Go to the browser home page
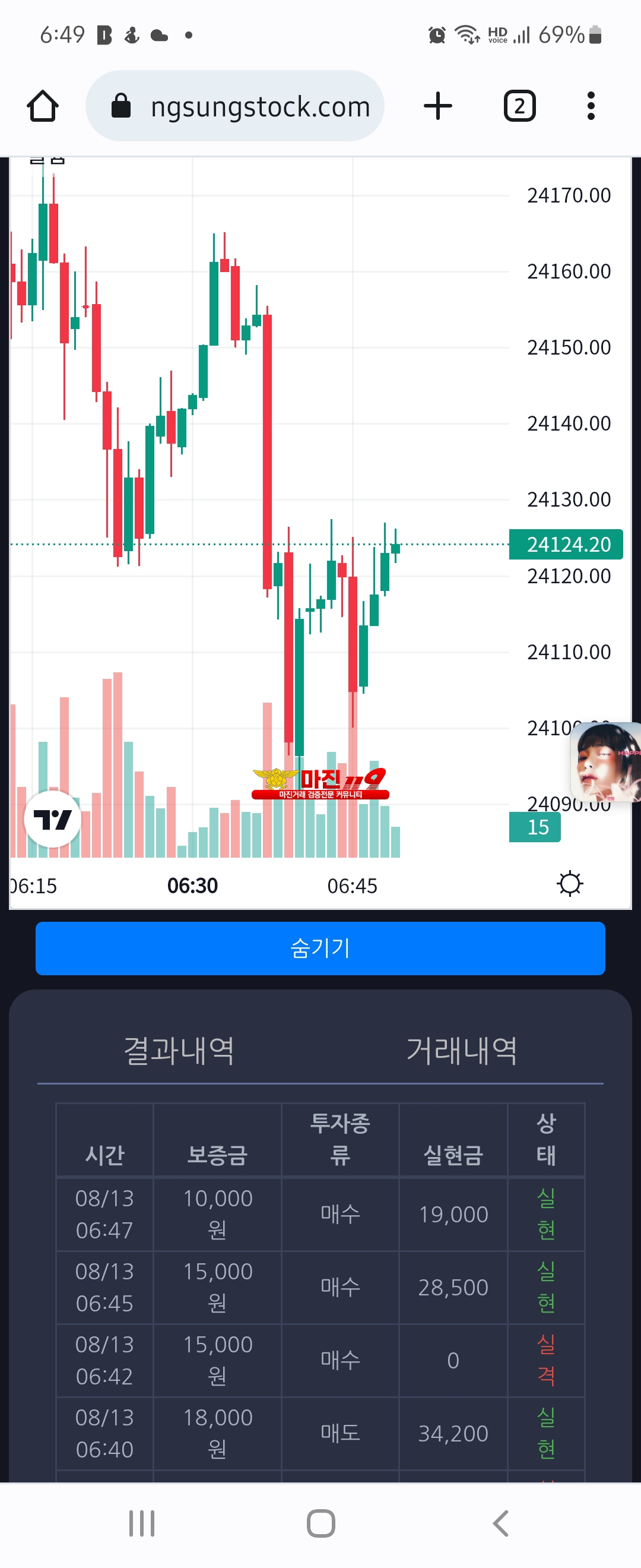641x1568 pixels. (x=43, y=106)
